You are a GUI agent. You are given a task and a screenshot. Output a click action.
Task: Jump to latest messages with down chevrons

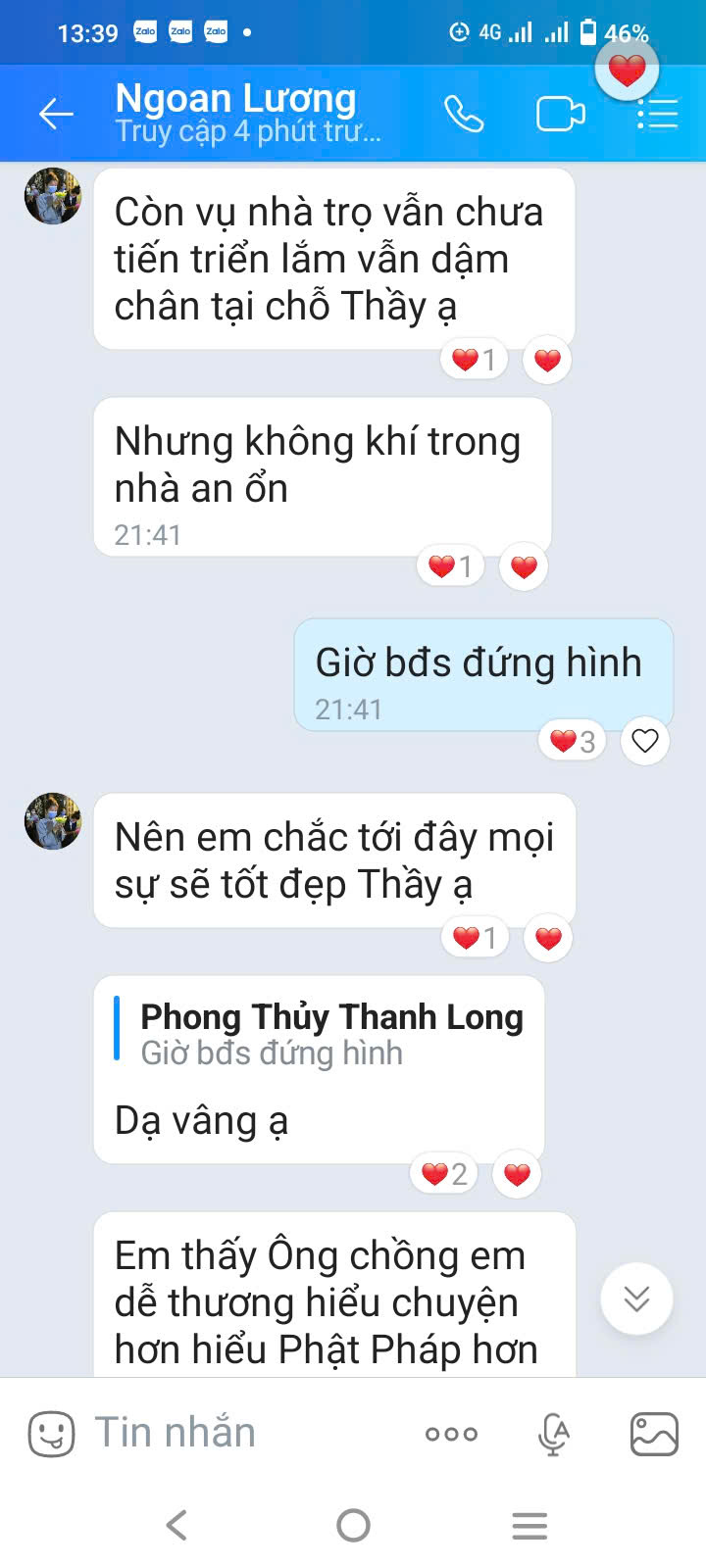click(x=636, y=1299)
